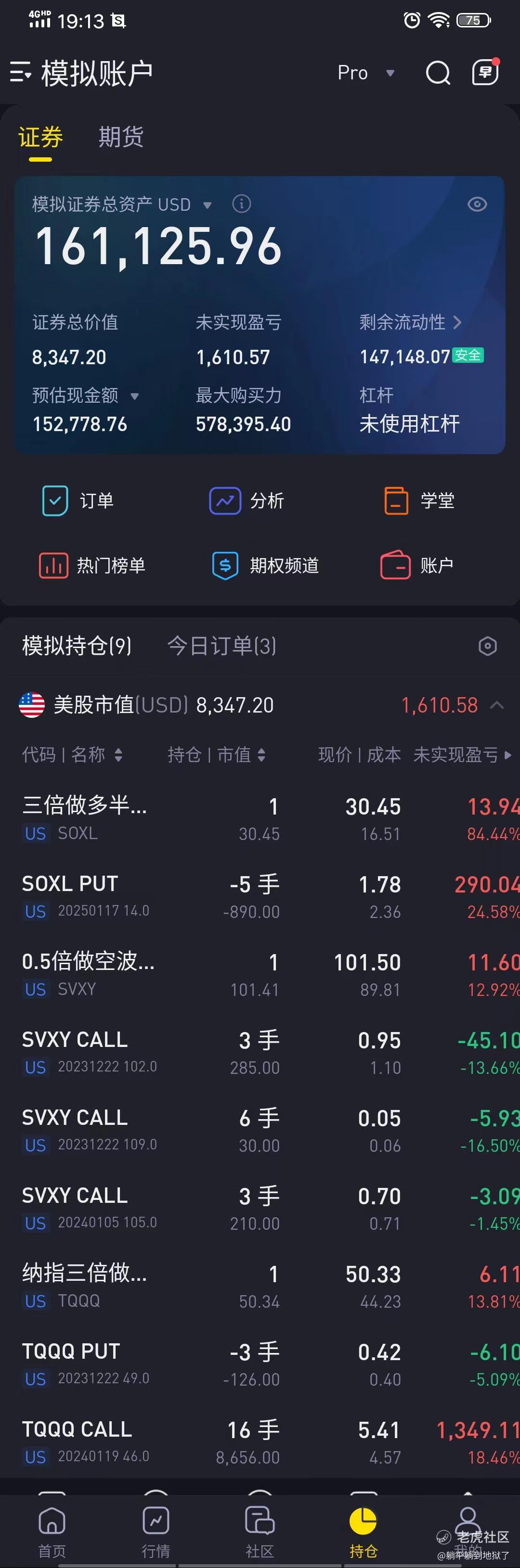Sort holdings by 持仓 | 市值
Viewport: 520px width, 1568px height.
click(216, 755)
